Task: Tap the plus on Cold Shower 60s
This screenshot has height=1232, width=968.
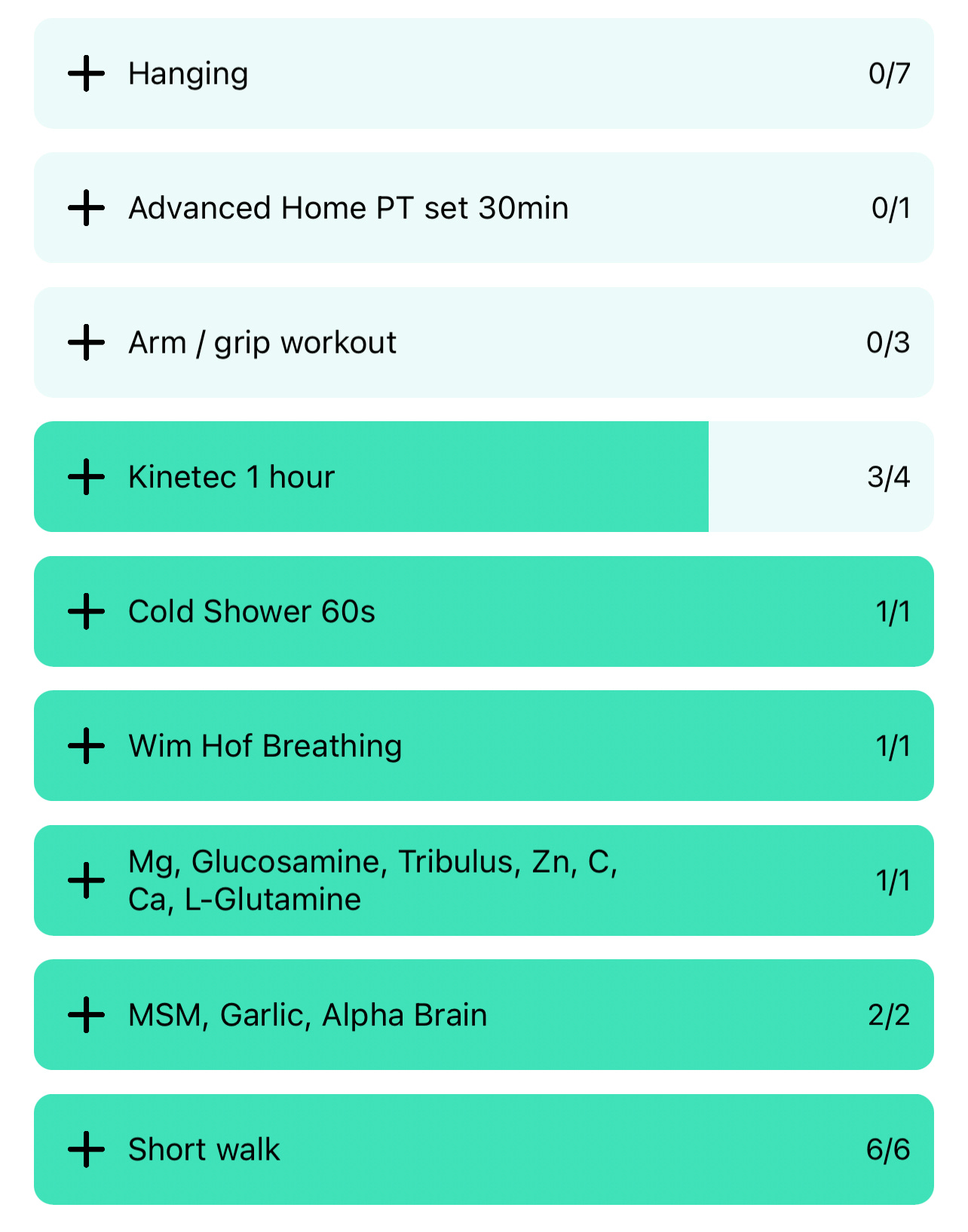Action: [x=87, y=611]
